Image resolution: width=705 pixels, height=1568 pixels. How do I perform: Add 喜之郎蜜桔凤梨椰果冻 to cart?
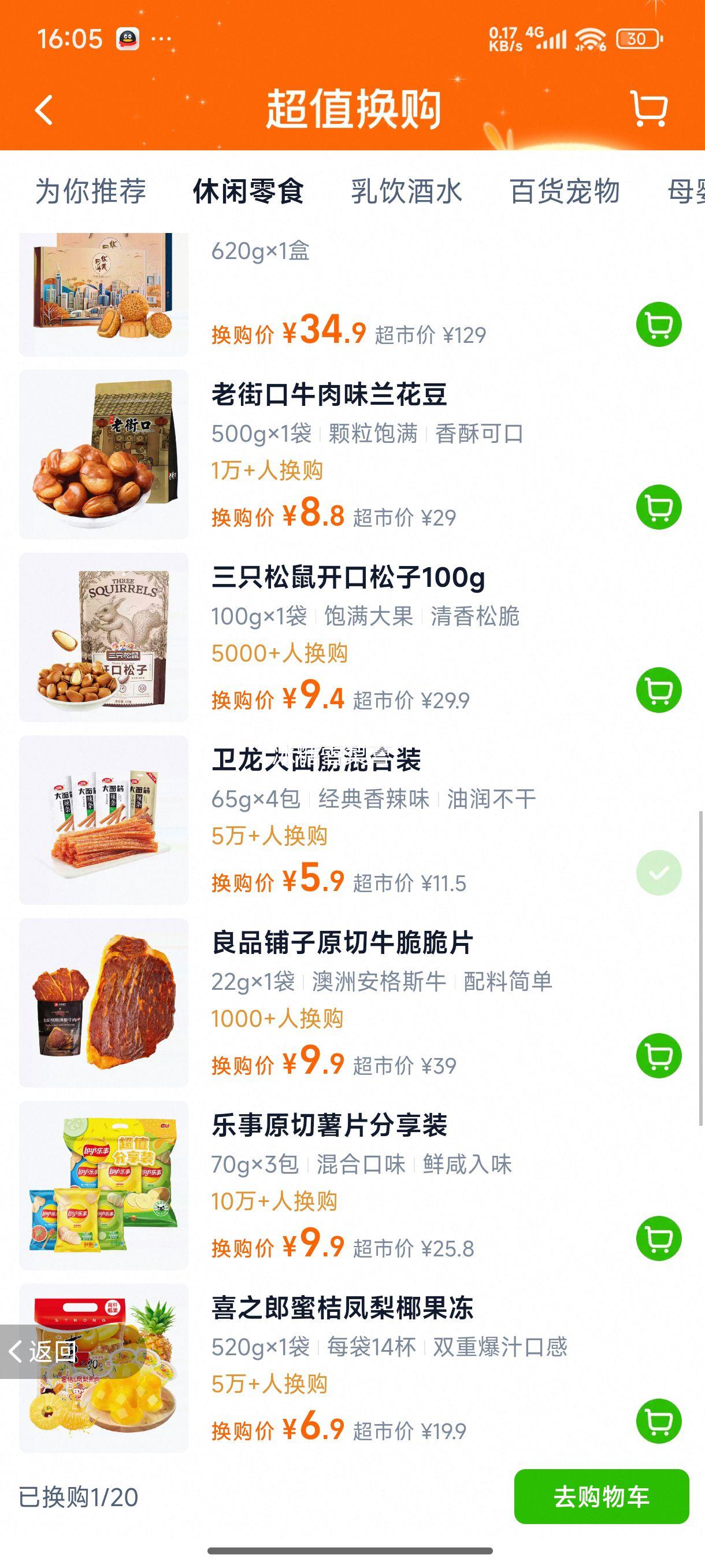pyautogui.click(x=658, y=1421)
